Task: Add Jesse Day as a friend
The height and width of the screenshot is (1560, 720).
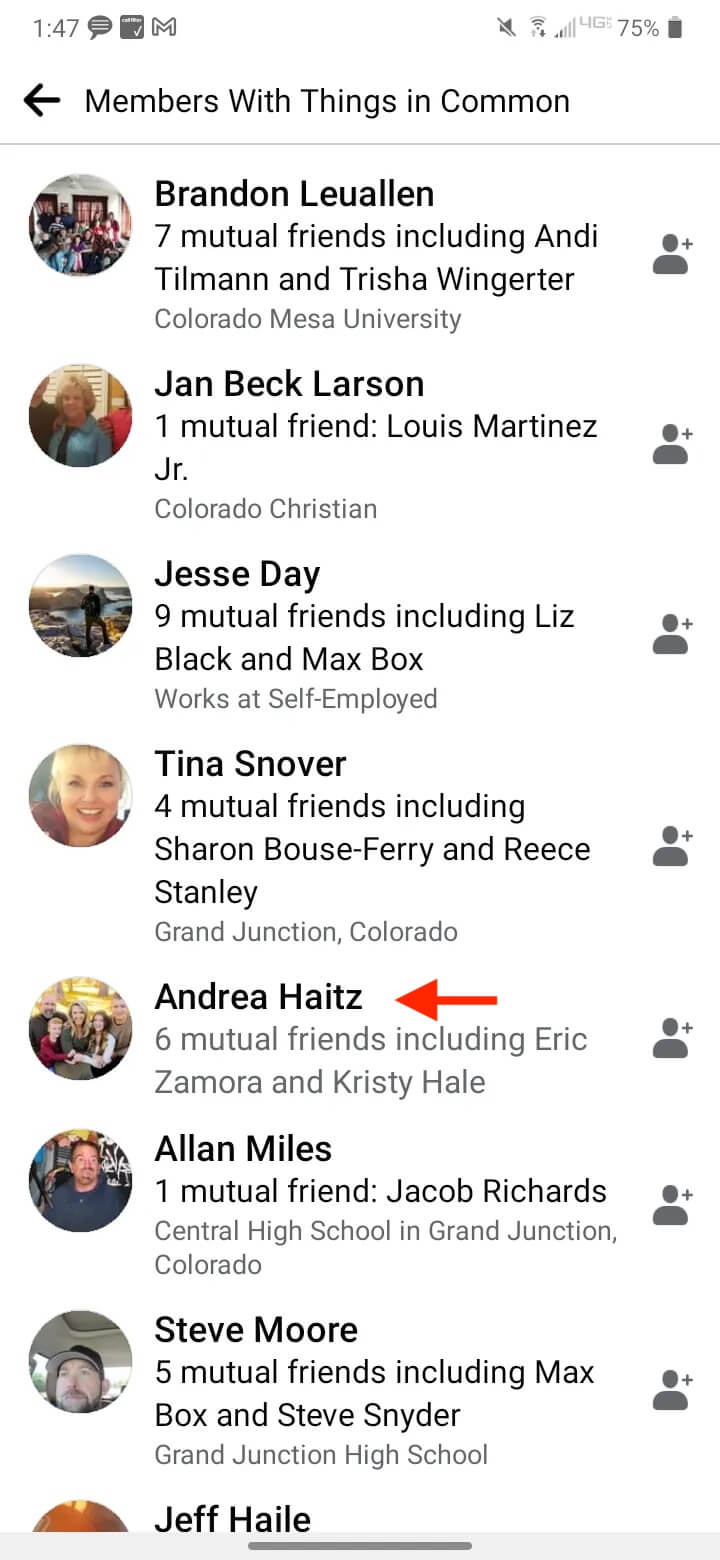Action: (x=672, y=634)
